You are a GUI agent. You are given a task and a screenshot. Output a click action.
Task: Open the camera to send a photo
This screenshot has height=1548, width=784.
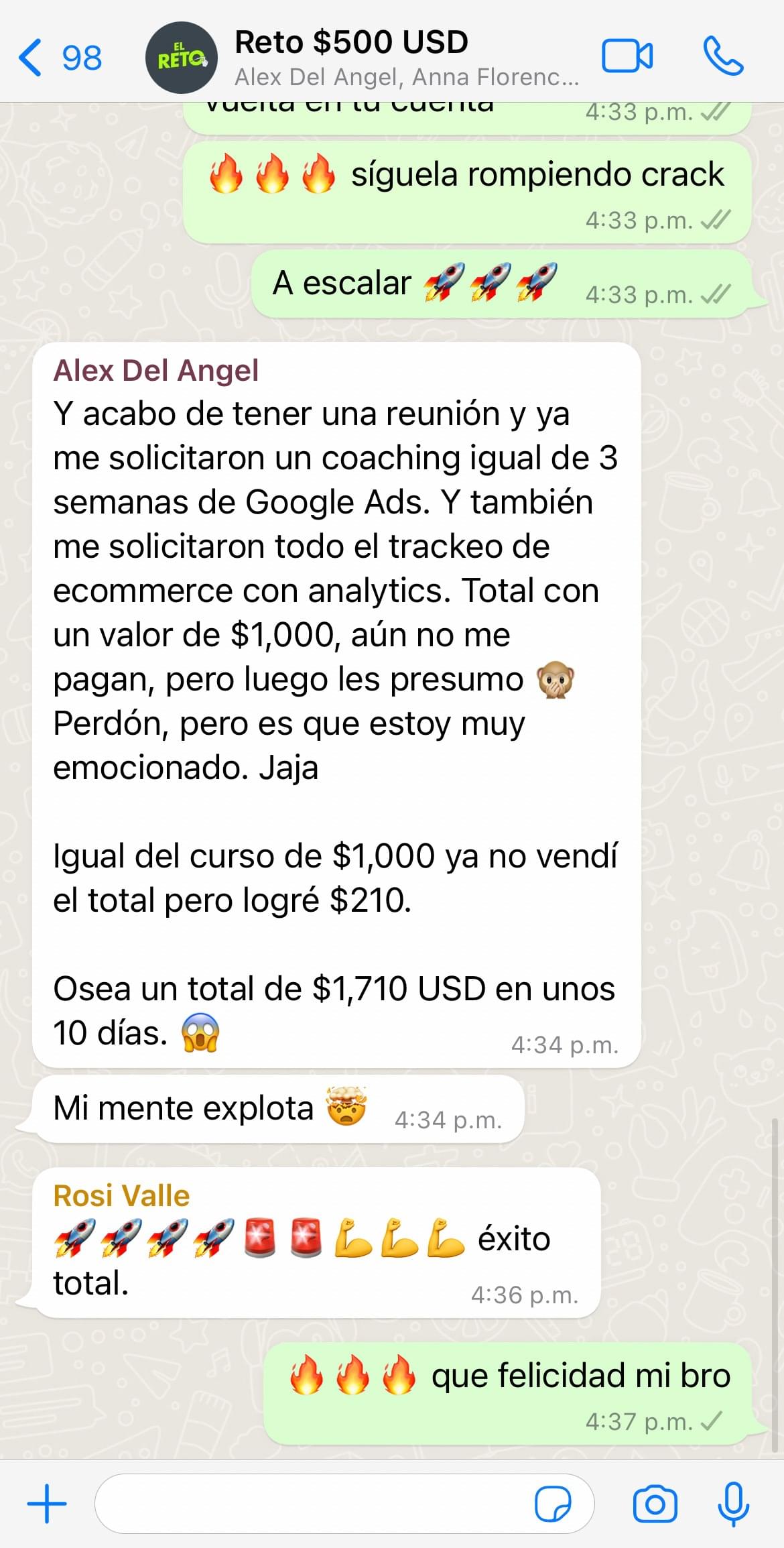[655, 1504]
